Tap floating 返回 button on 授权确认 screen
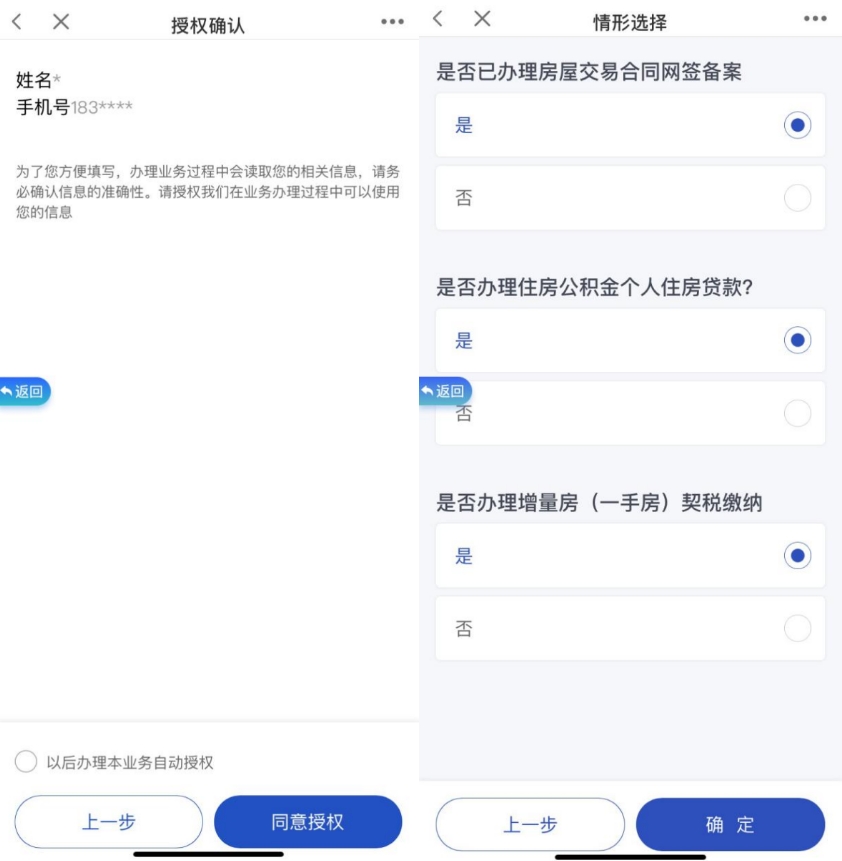The width and height of the screenshot is (842, 861). (25, 392)
